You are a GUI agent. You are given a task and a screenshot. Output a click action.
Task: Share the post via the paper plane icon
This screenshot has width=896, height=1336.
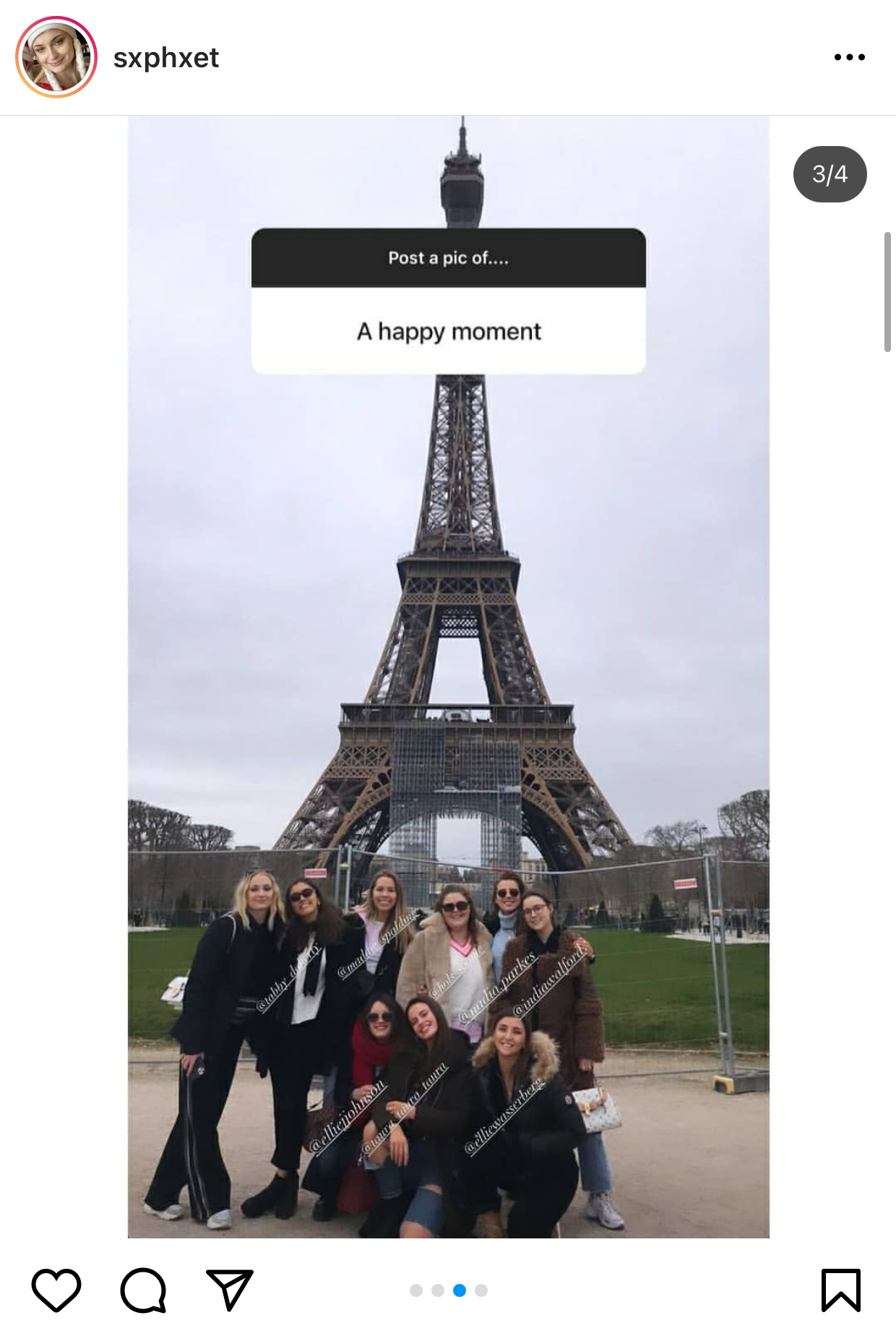pyautogui.click(x=230, y=1289)
